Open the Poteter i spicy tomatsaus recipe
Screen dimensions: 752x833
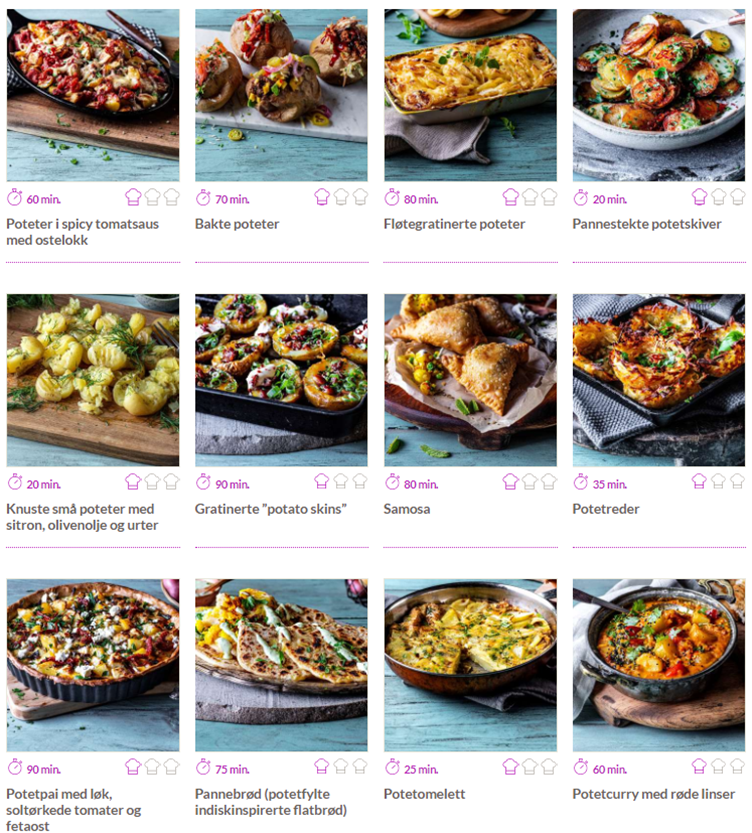tap(93, 95)
